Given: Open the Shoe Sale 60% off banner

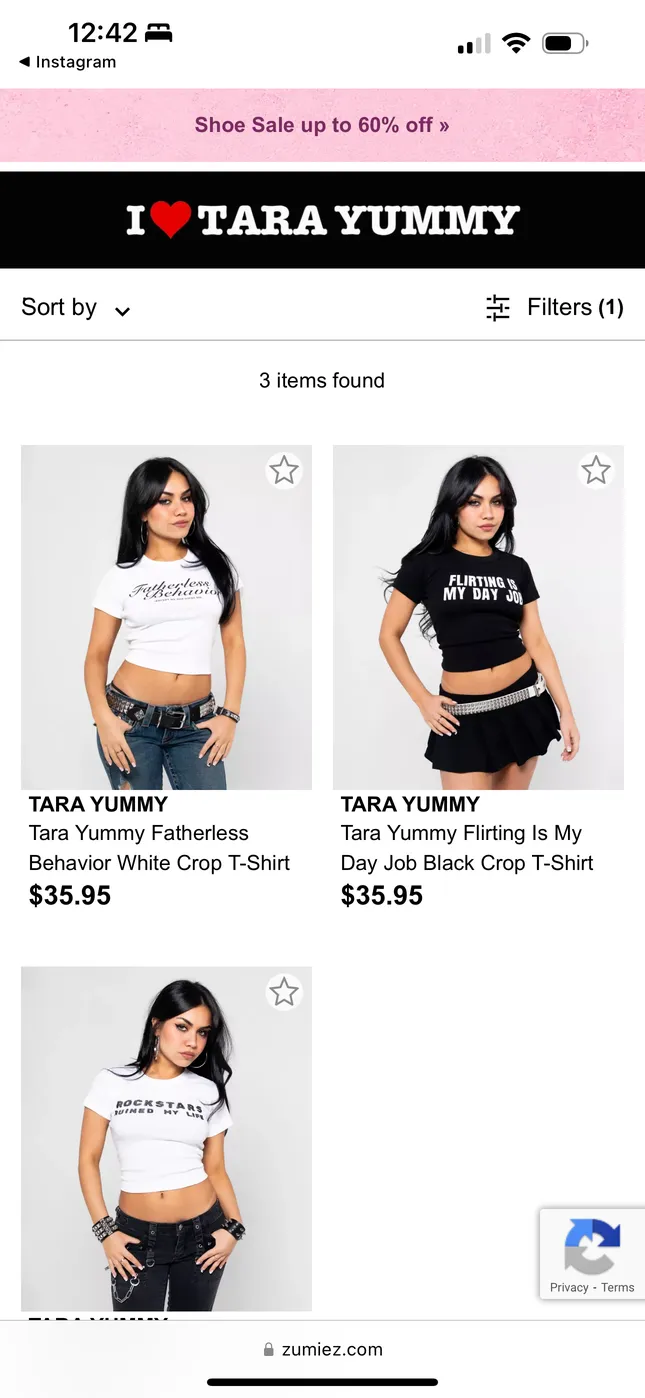Looking at the screenshot, I should 322,125.
